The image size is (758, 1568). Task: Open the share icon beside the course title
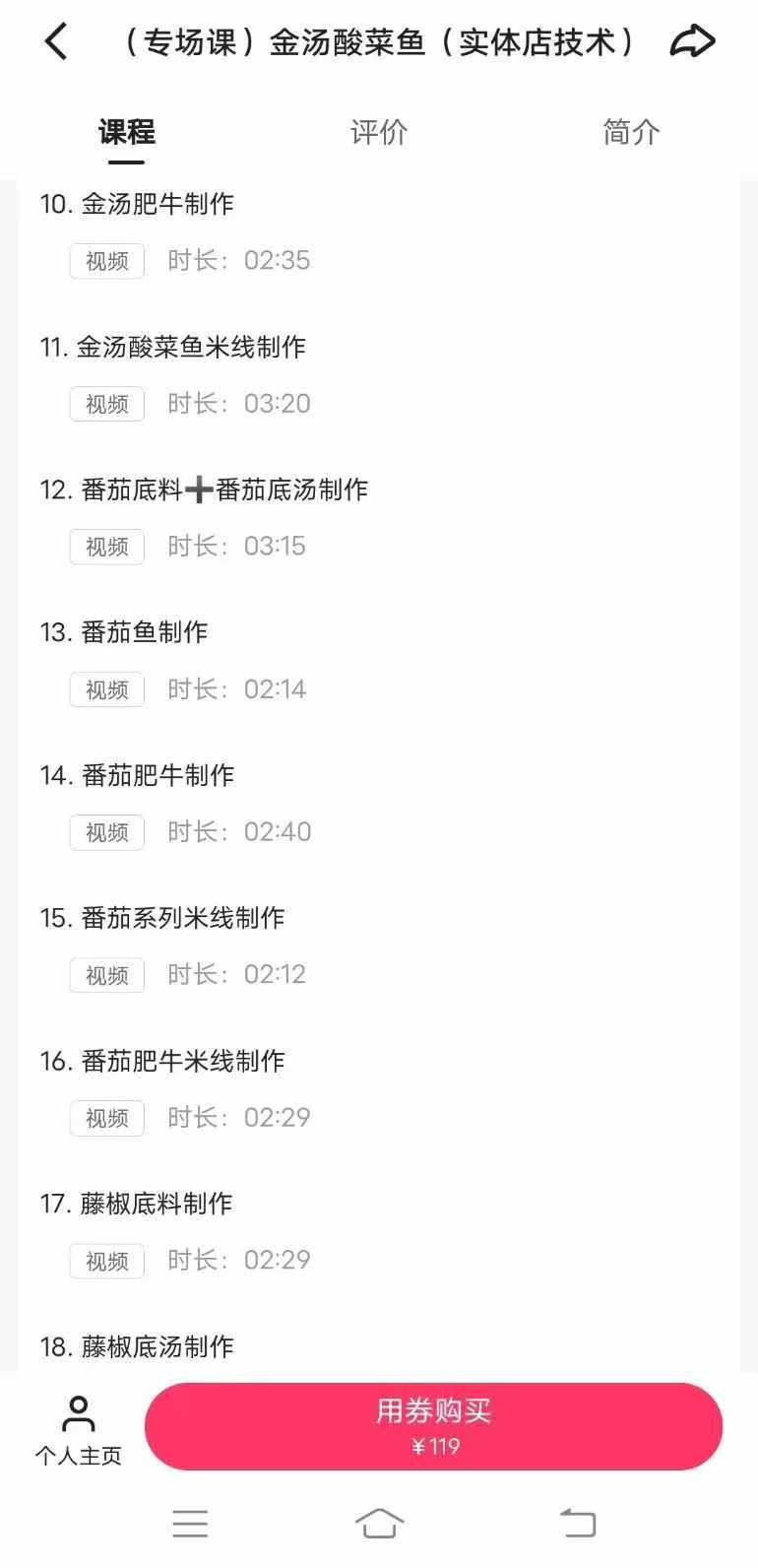point(693,41)
